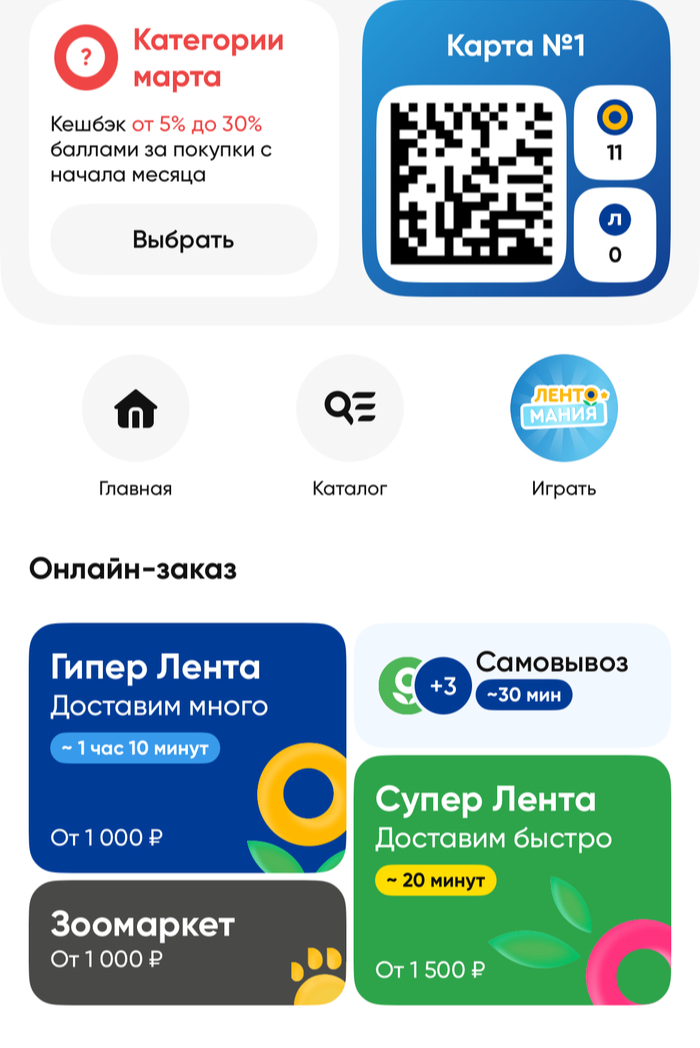Select Гипер Лента delivery
700x1048 pixels.
(187, 747)
